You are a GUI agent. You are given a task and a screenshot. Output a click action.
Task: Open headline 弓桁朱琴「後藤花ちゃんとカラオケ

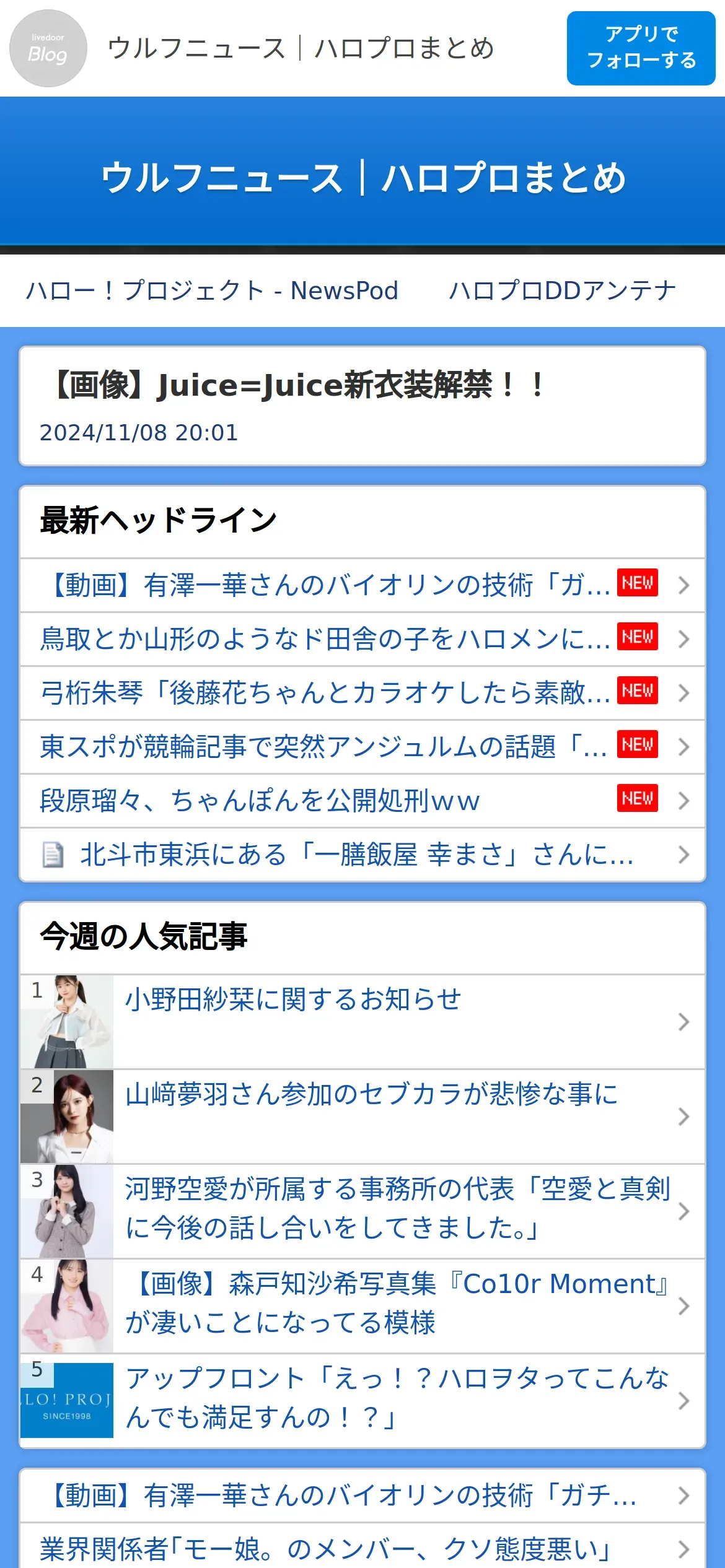[362, 693]
